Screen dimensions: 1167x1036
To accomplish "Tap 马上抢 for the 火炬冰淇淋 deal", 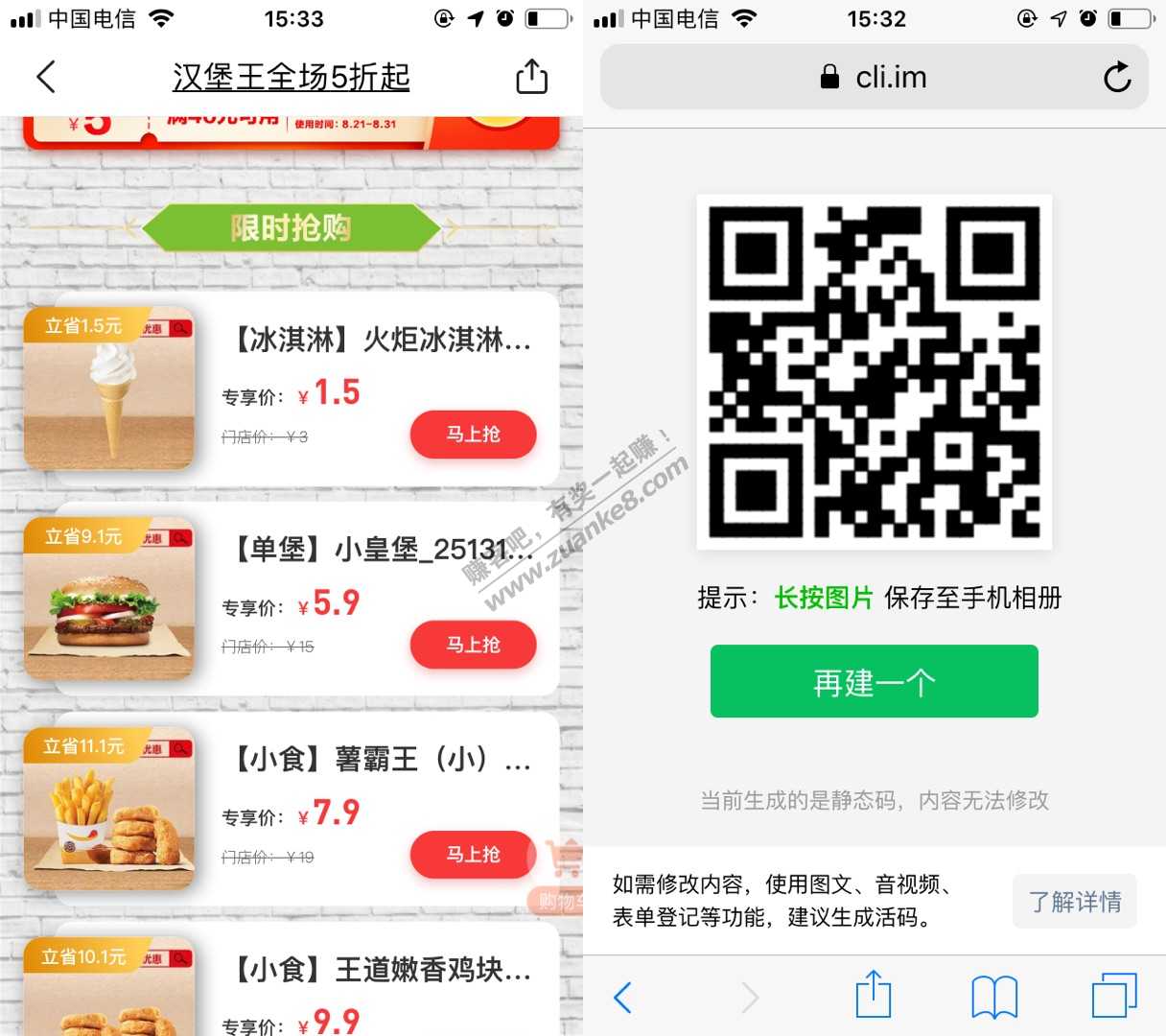I will (473, 435).
